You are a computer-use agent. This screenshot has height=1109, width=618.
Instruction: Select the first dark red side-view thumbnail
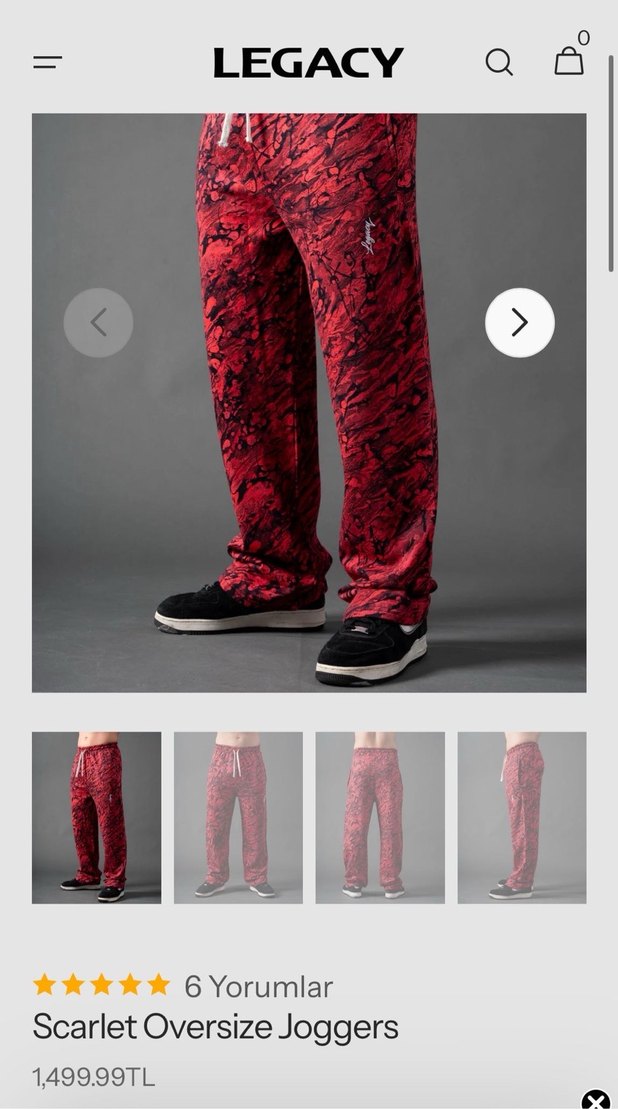(96, 817)
